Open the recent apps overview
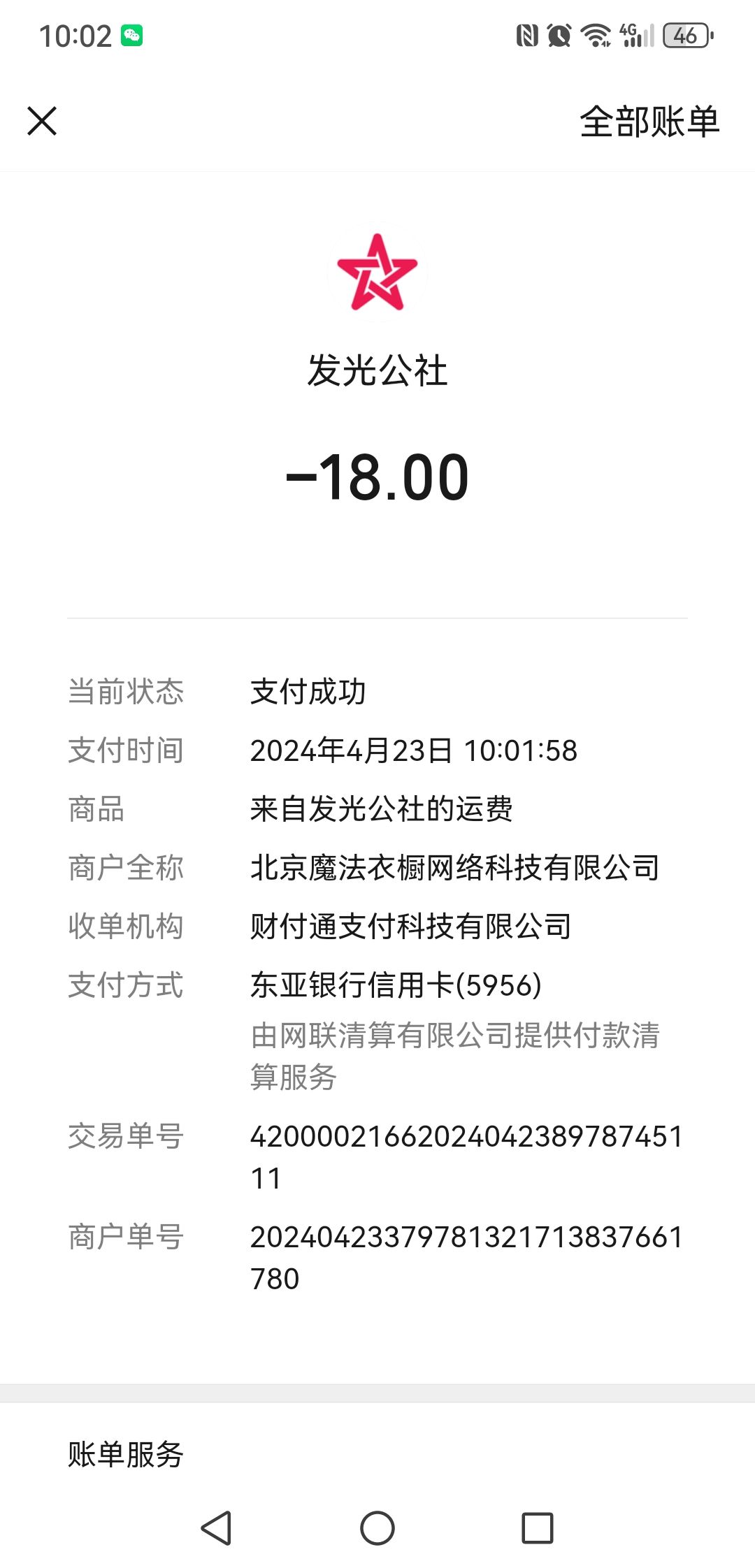755x1568 pixels. click(538, 1528)
